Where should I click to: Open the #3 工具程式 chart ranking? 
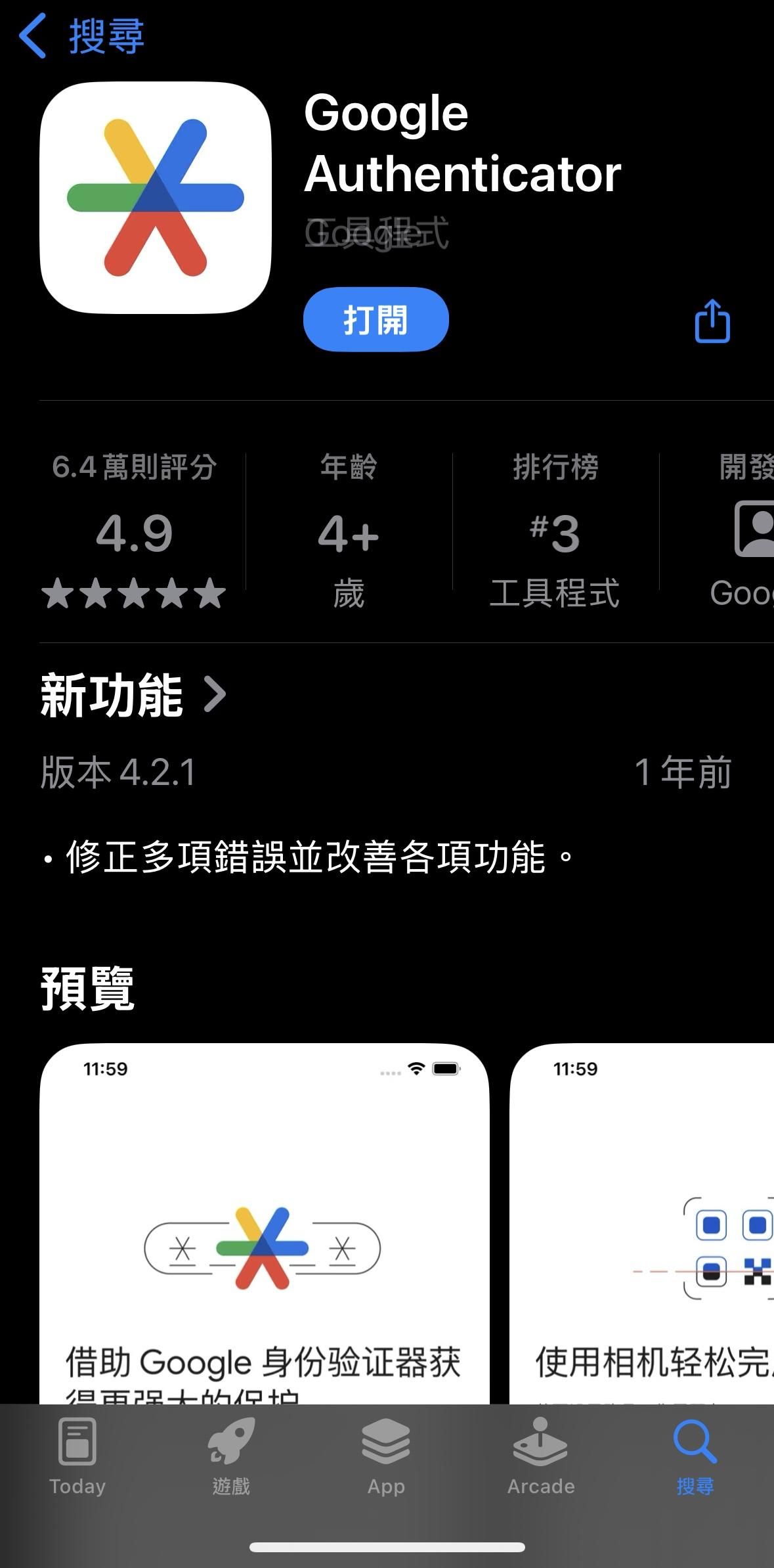click(x=555, y=529)
